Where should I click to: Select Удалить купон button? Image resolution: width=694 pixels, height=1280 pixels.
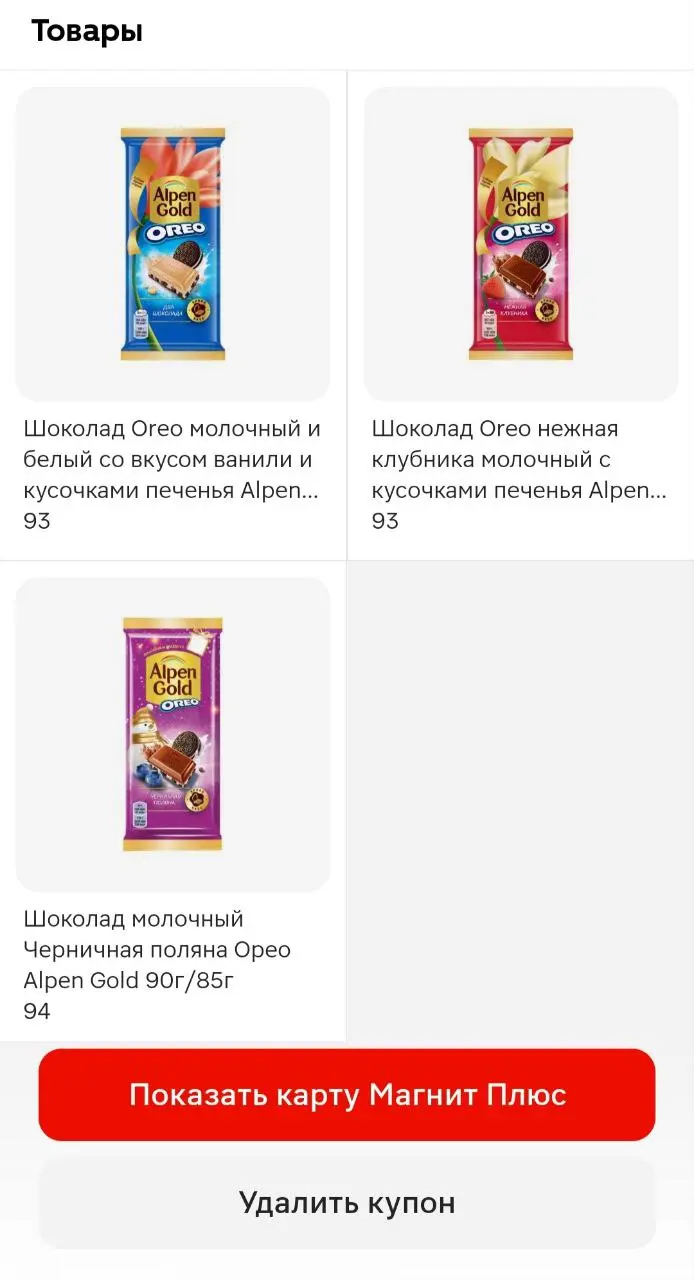(347, 1202)
